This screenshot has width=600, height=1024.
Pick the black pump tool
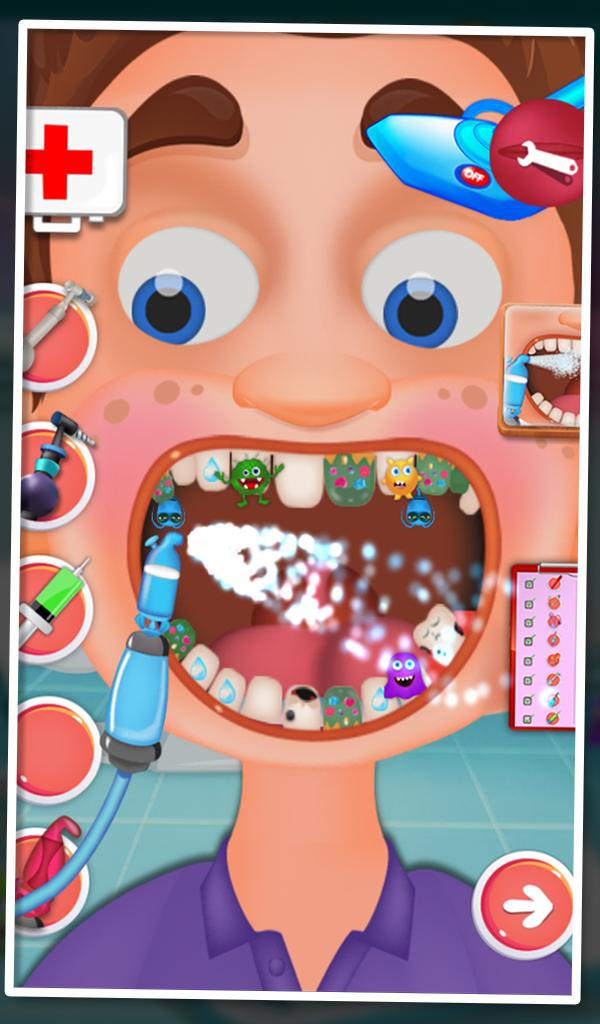point(55,470)
